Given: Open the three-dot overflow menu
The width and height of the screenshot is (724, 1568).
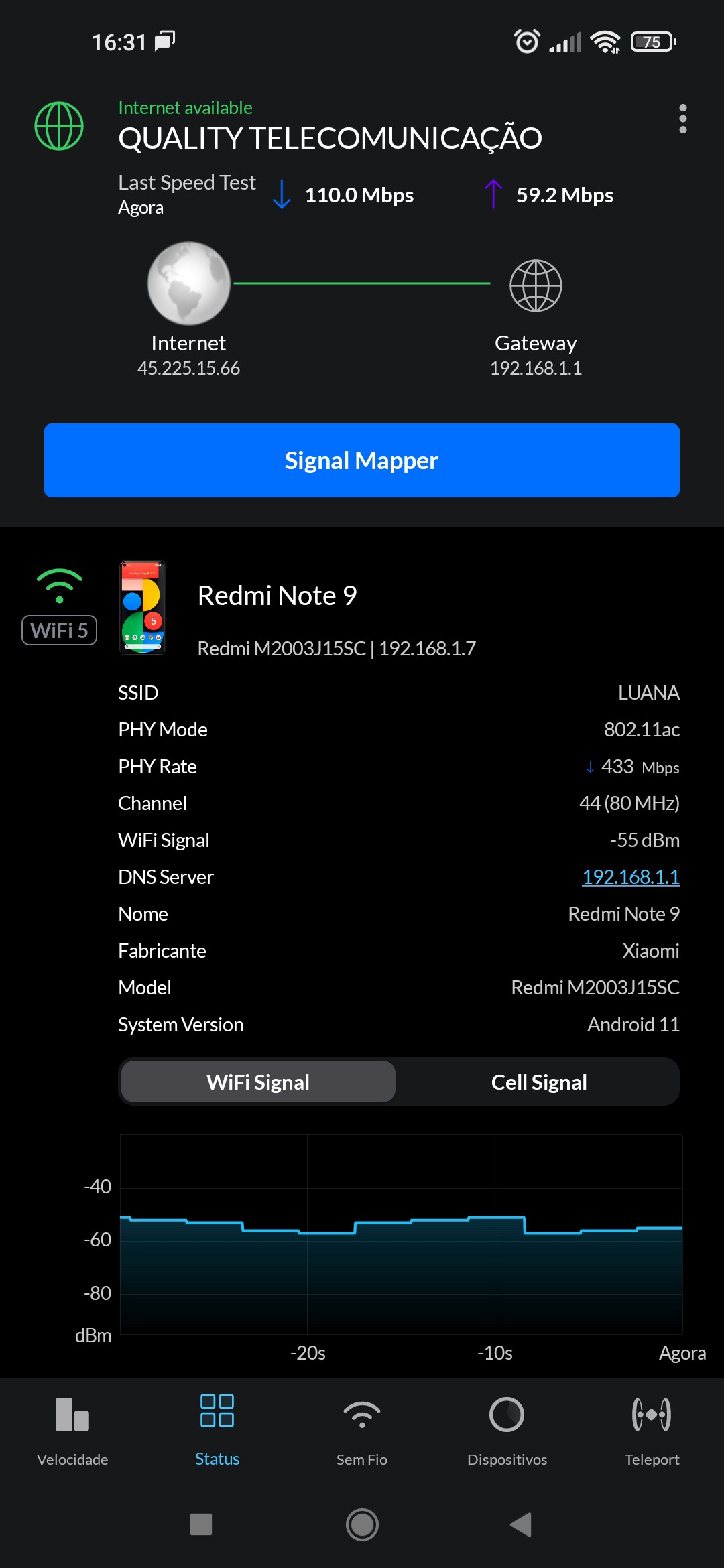Looking at the screenshot, I should click(682, 119).
